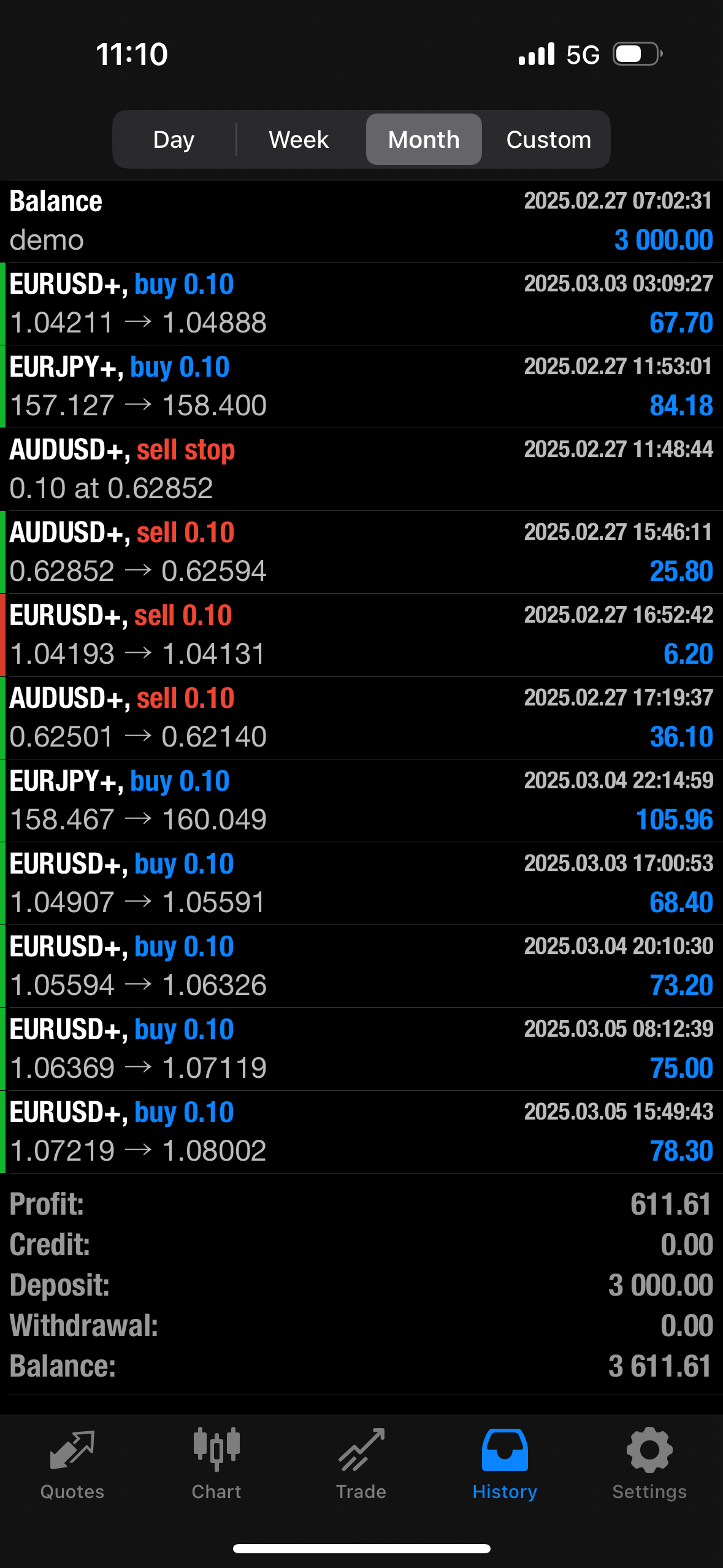Switch to the Trade tab
Image resolution: width=723 pixels, height=1568 pixels.
361,1464
